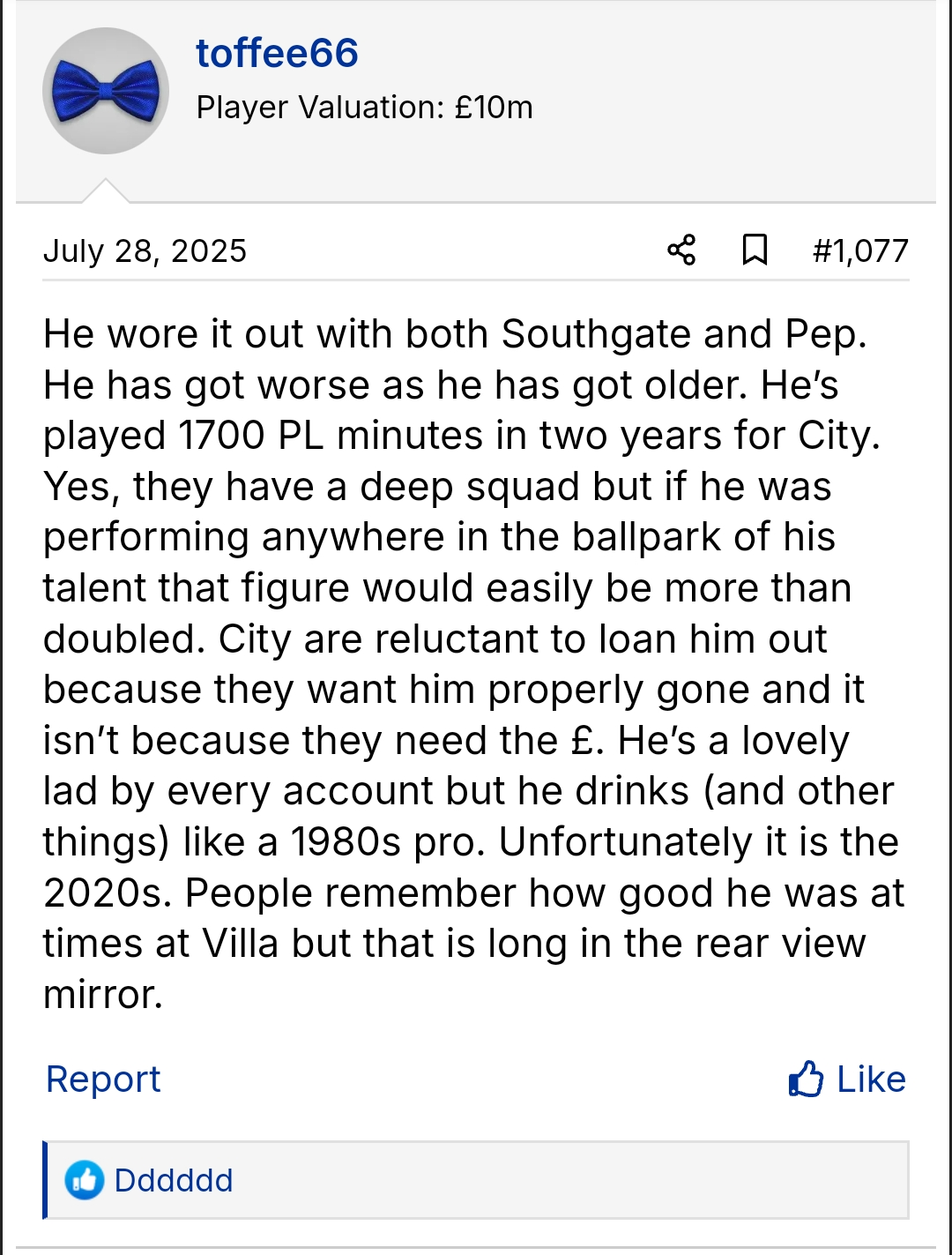Report this post
Viewport: 952px width, 1255px height.
coord(103,1079)
